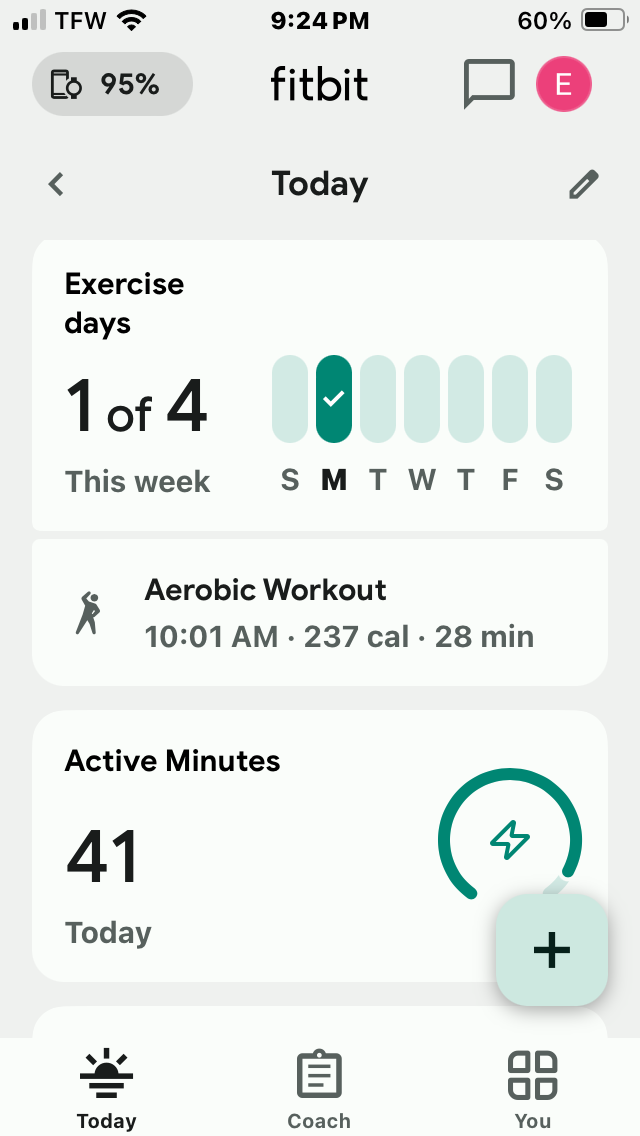Open the device battery 95% chip
Screen dimensions: 640x1136
pos(112,85)
